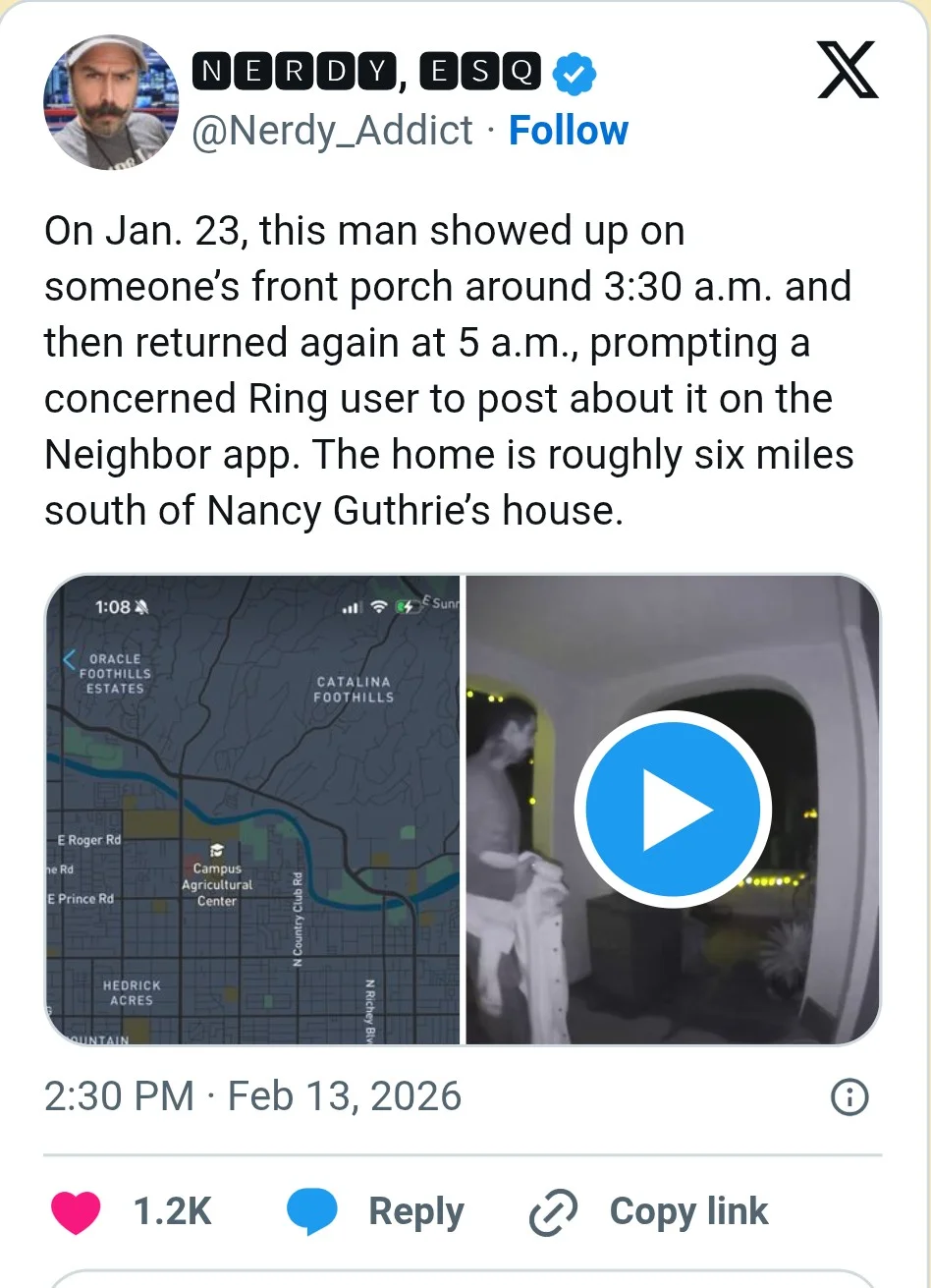This screenshot has height=1288, width=931.
Task: Like this tweet with the heart
Action: [x=77, y=1211]
